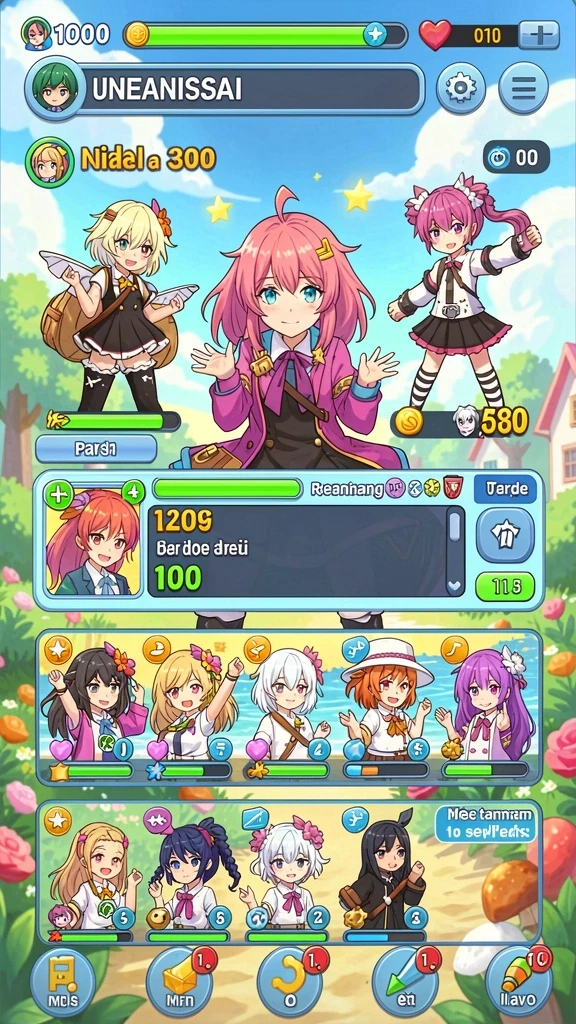Image resolution: width=576 pixels, height=1024 pixels.
Task: Select the purple-haired character card
Action: pyautogui.click(x=488, y=709)
